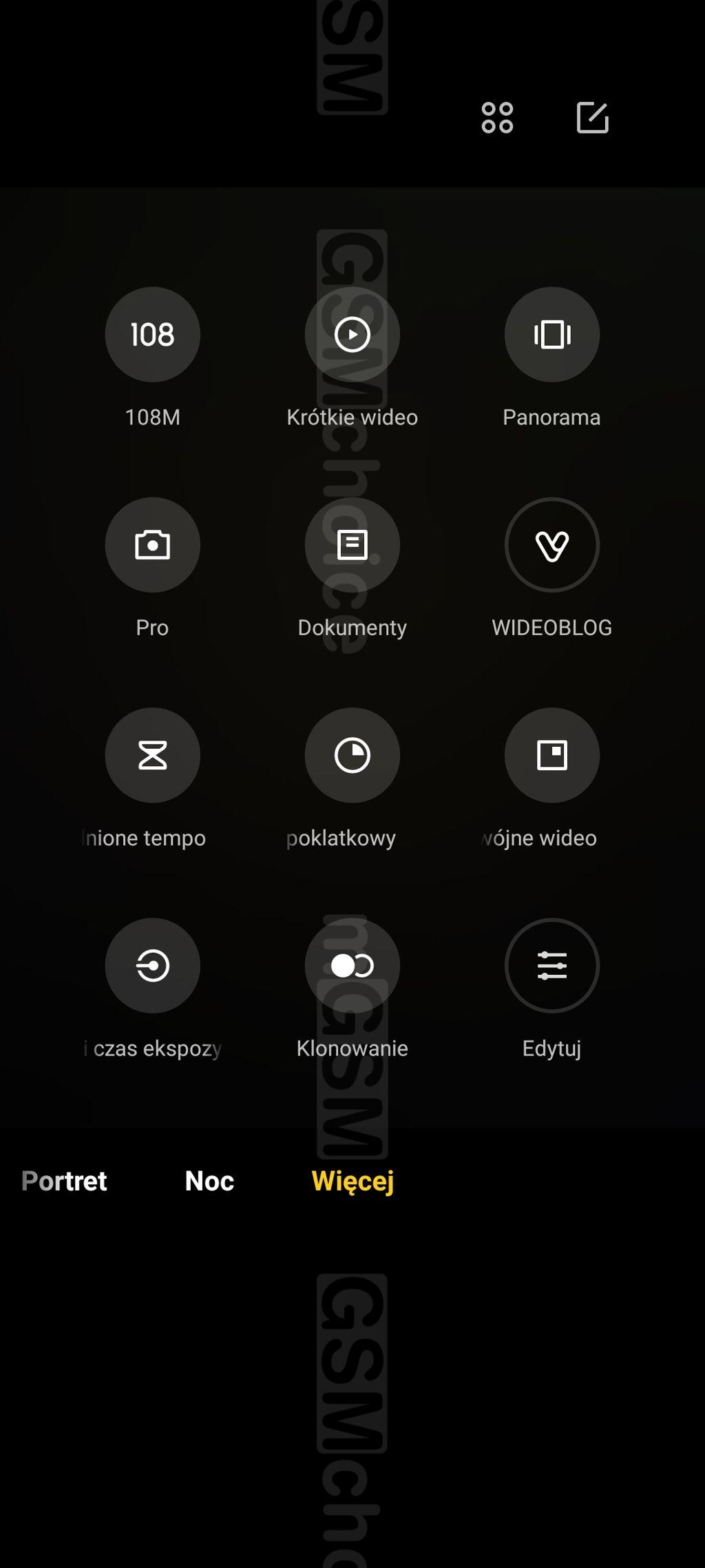Select the long exposure czas ekspozycji mode
The height and width of the screenshot is (1568, 705).
pyautogui.click(x=153, y=965)
